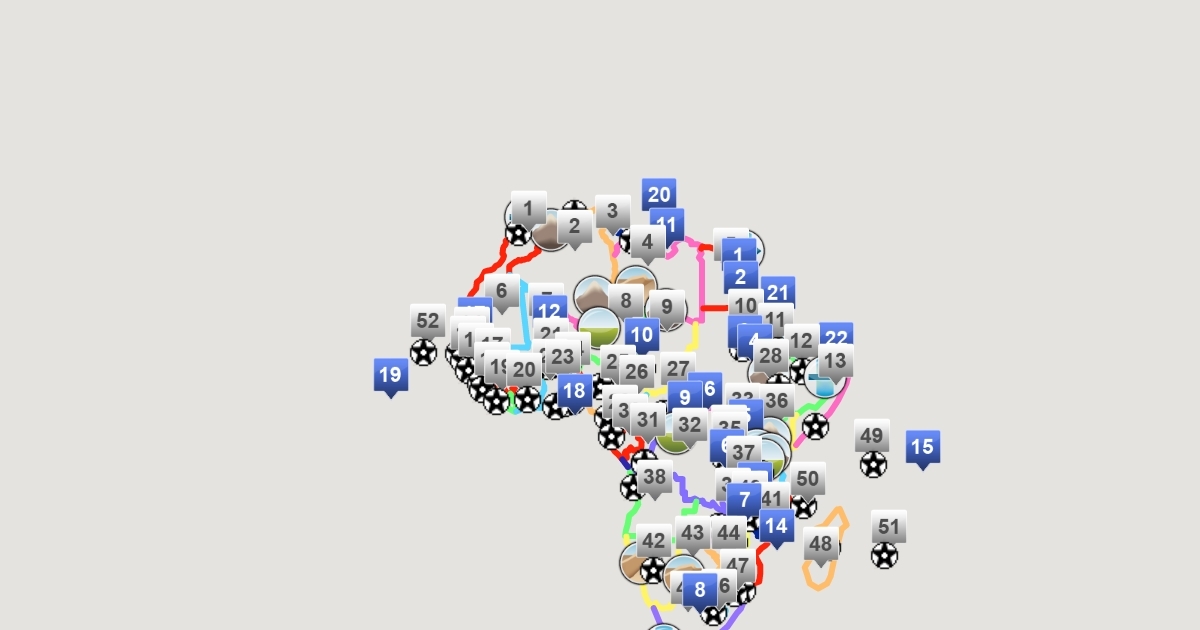This screenshot has width=1200, height=630.
Task: Tap the blue marker numbered 8
Action: tap(700, 589)
